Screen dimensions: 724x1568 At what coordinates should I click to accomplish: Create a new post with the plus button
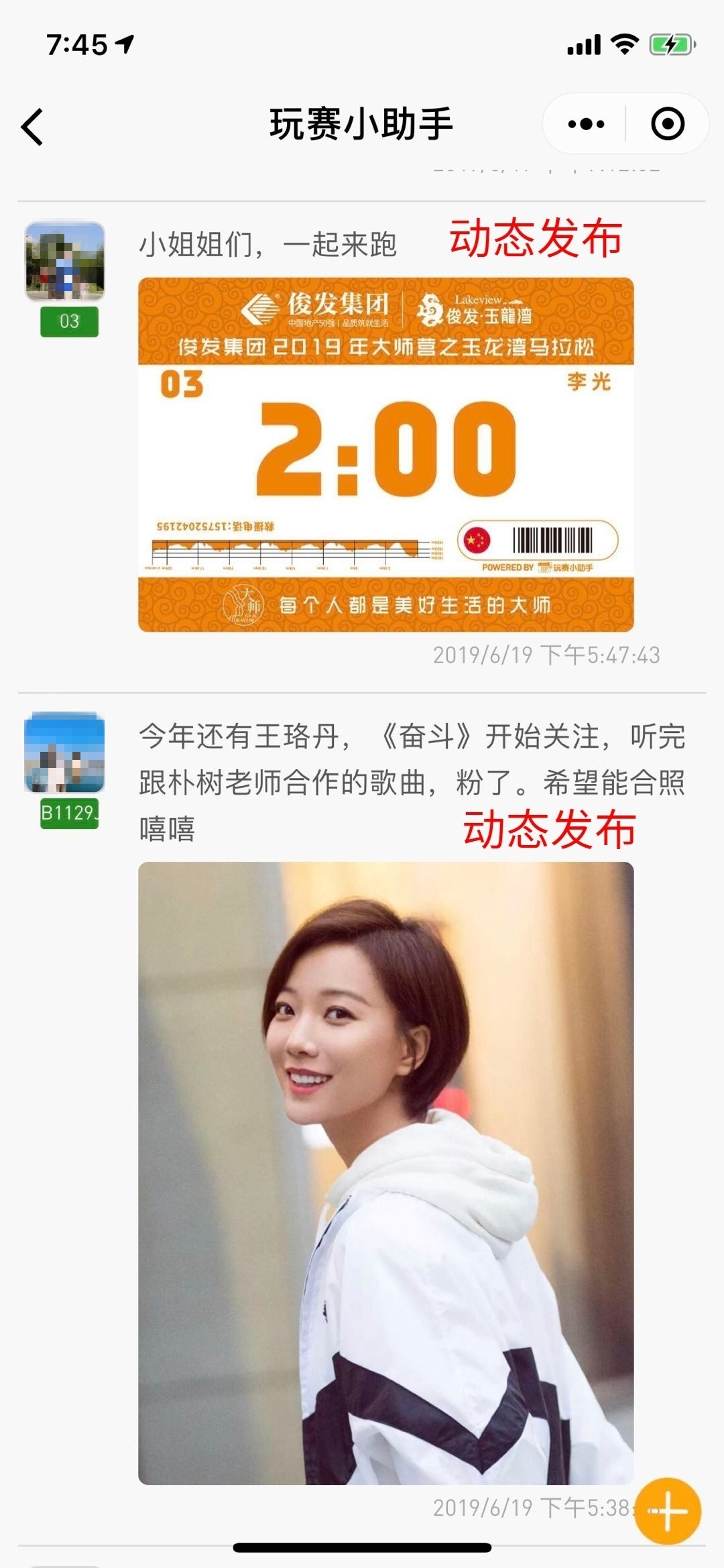[667, 1511]
